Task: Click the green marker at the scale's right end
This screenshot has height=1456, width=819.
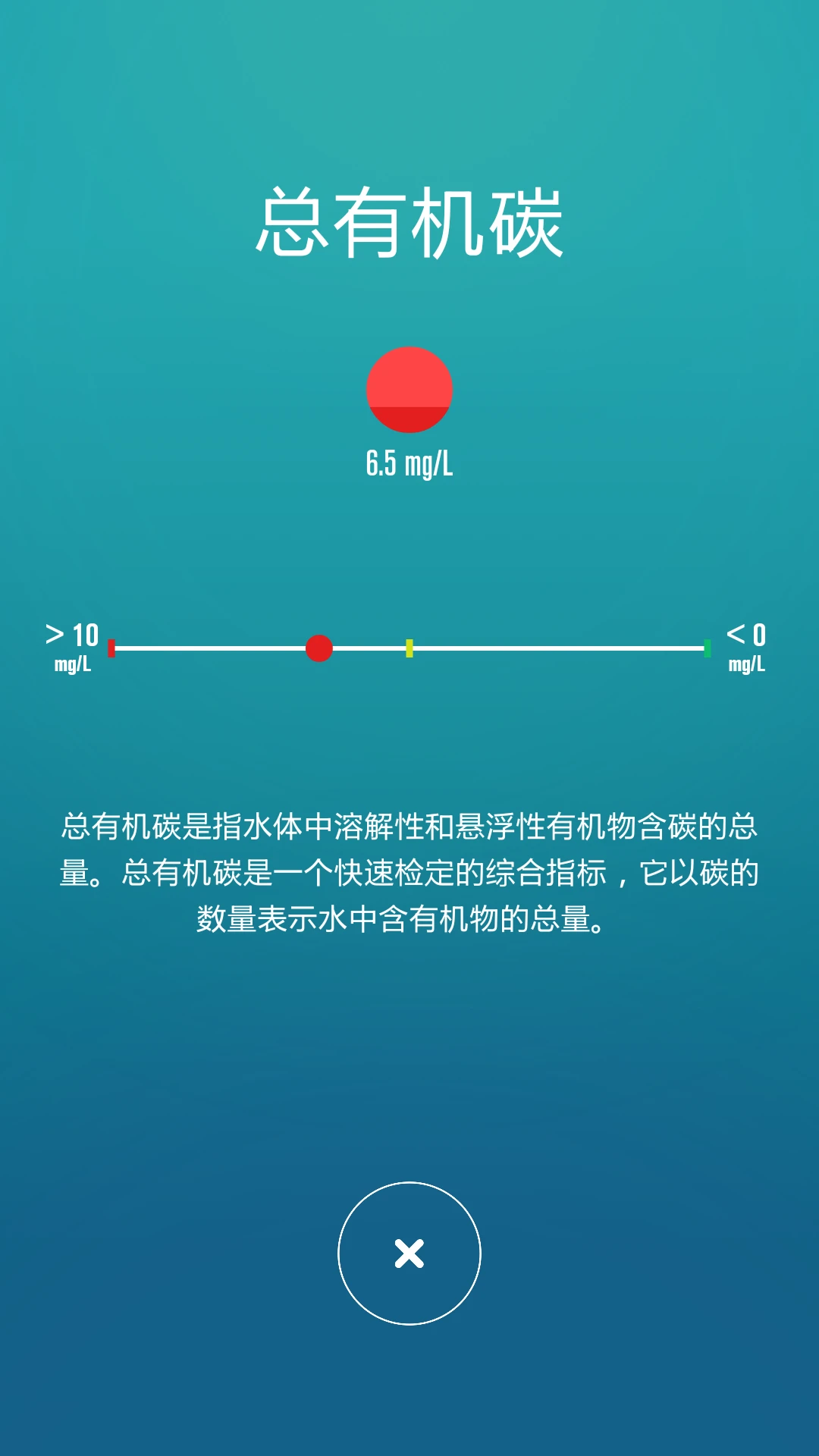Action: point(706,648)
